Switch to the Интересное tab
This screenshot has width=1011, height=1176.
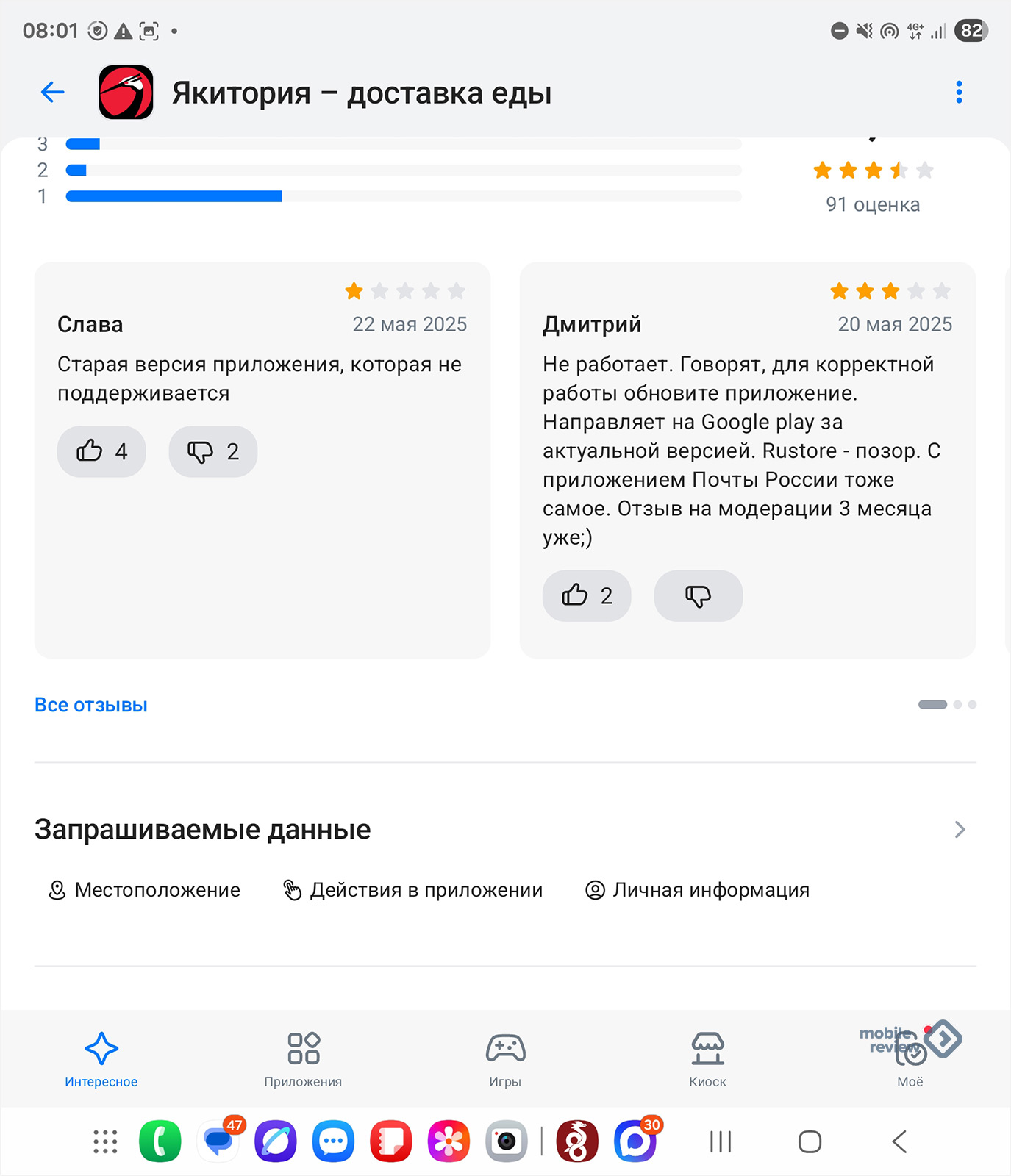(x=101, y=1058)
